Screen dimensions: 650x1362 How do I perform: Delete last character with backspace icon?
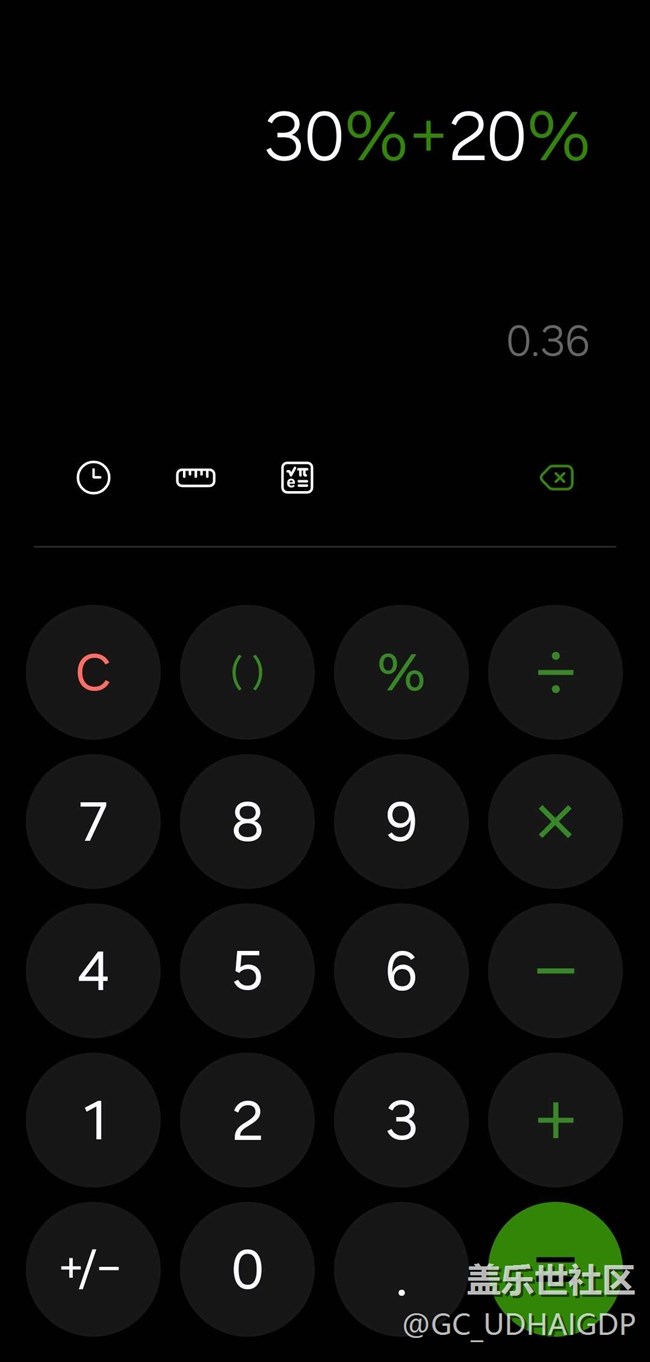pos(557,478)
